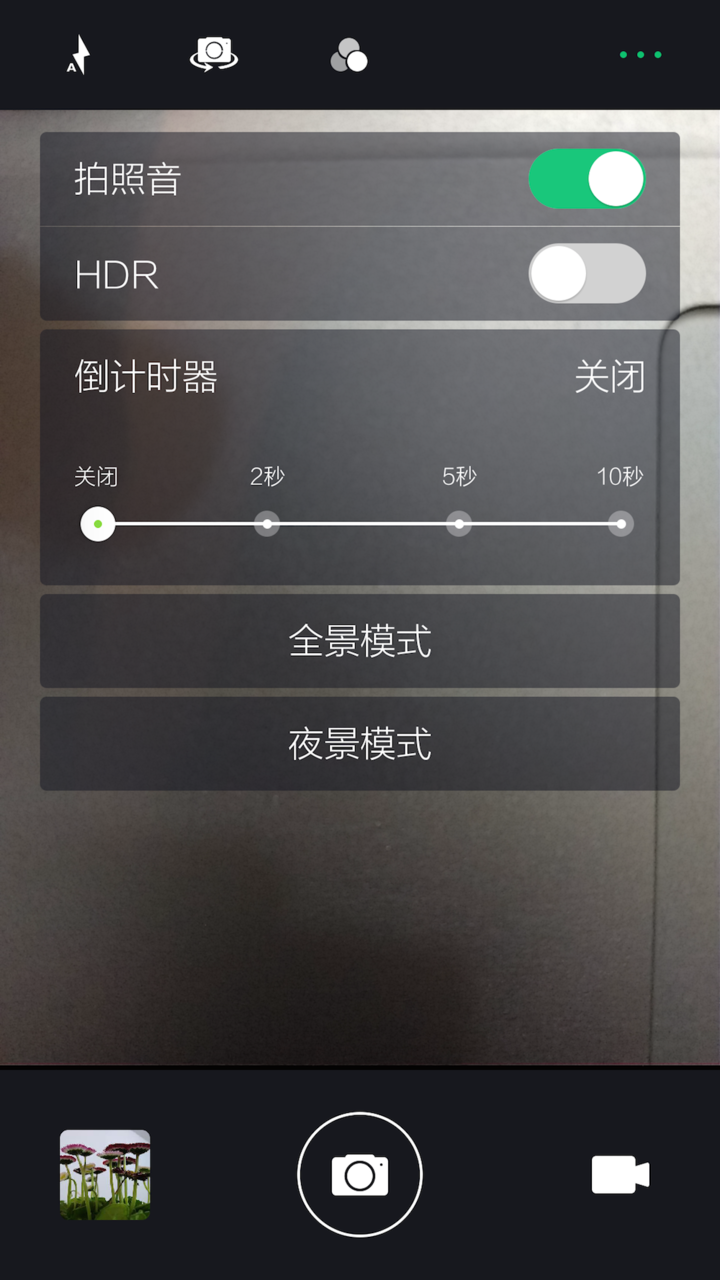Set countdown timer to 10秒

[x=621, y=523]
